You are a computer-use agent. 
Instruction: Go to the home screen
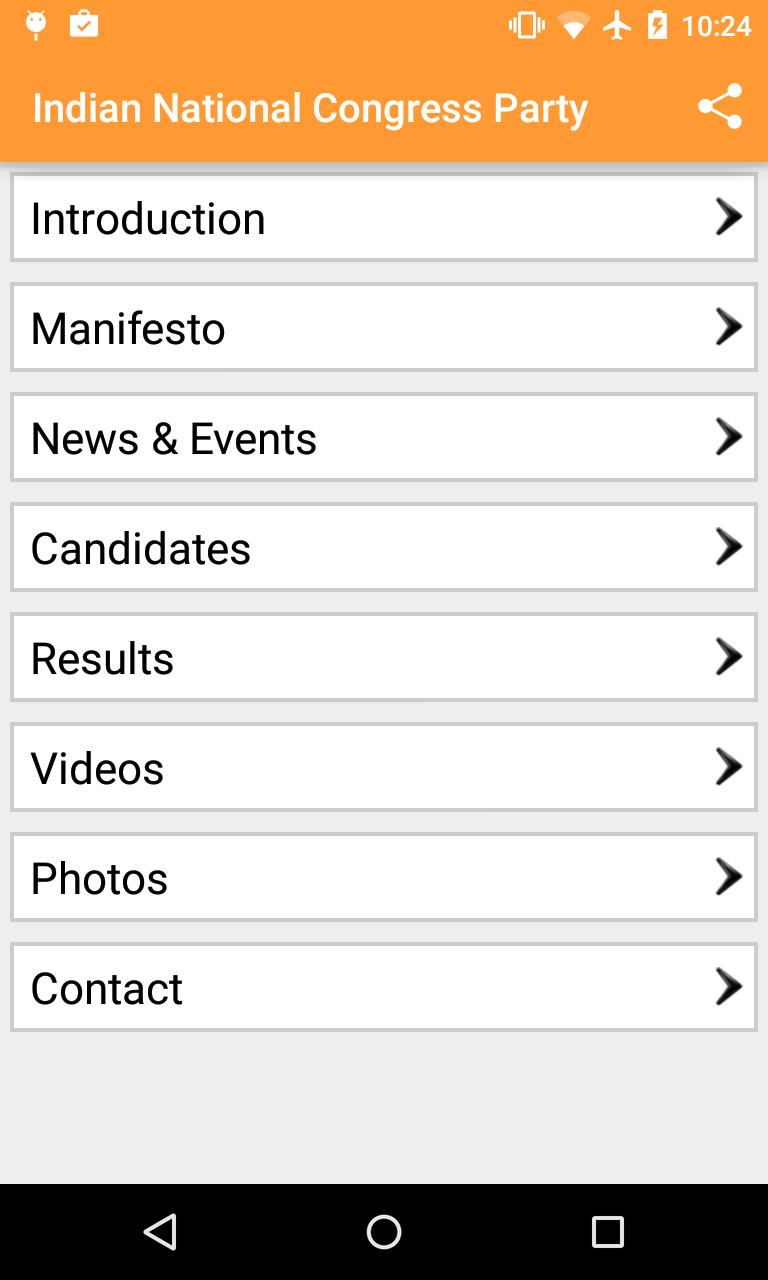pos(384,1232)
